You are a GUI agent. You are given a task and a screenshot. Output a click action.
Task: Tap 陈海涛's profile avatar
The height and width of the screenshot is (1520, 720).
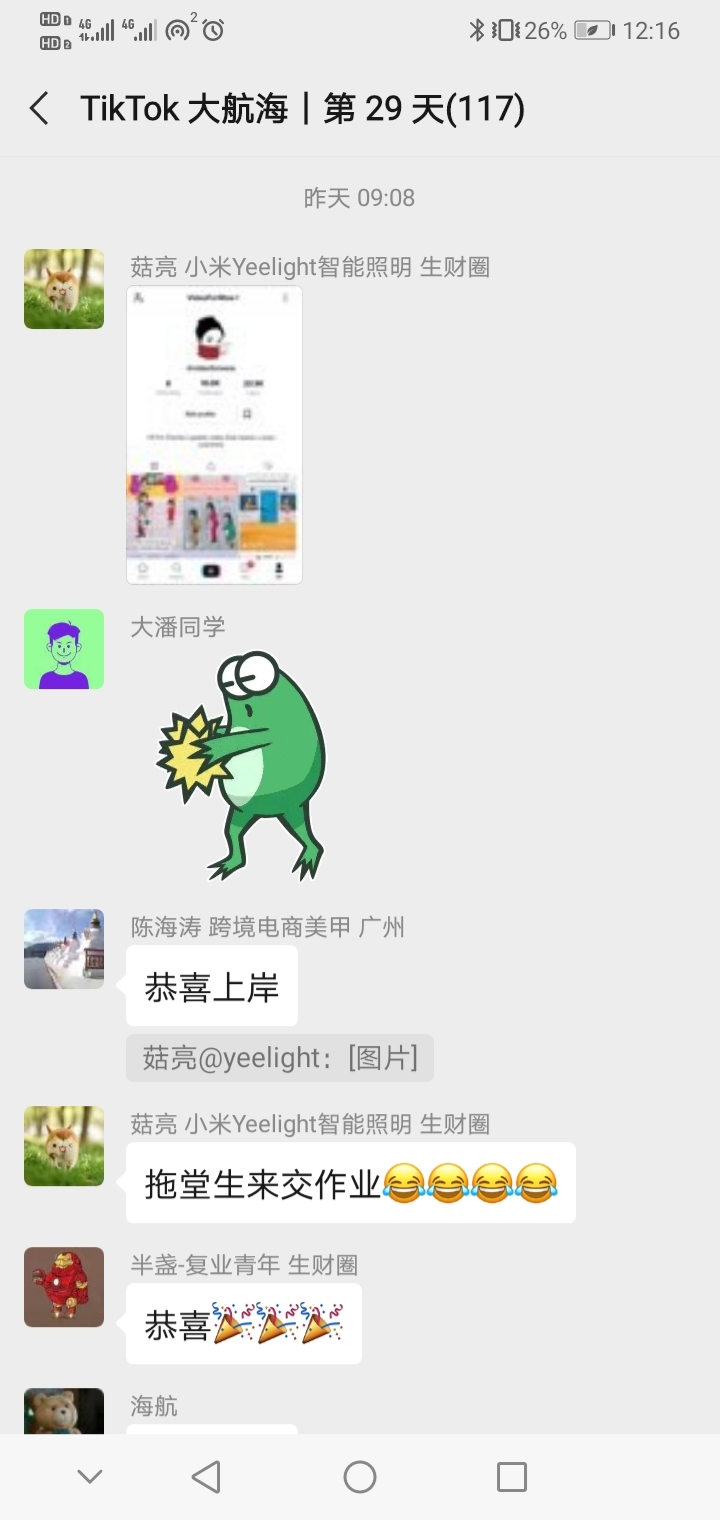click(x=64, y=949)
